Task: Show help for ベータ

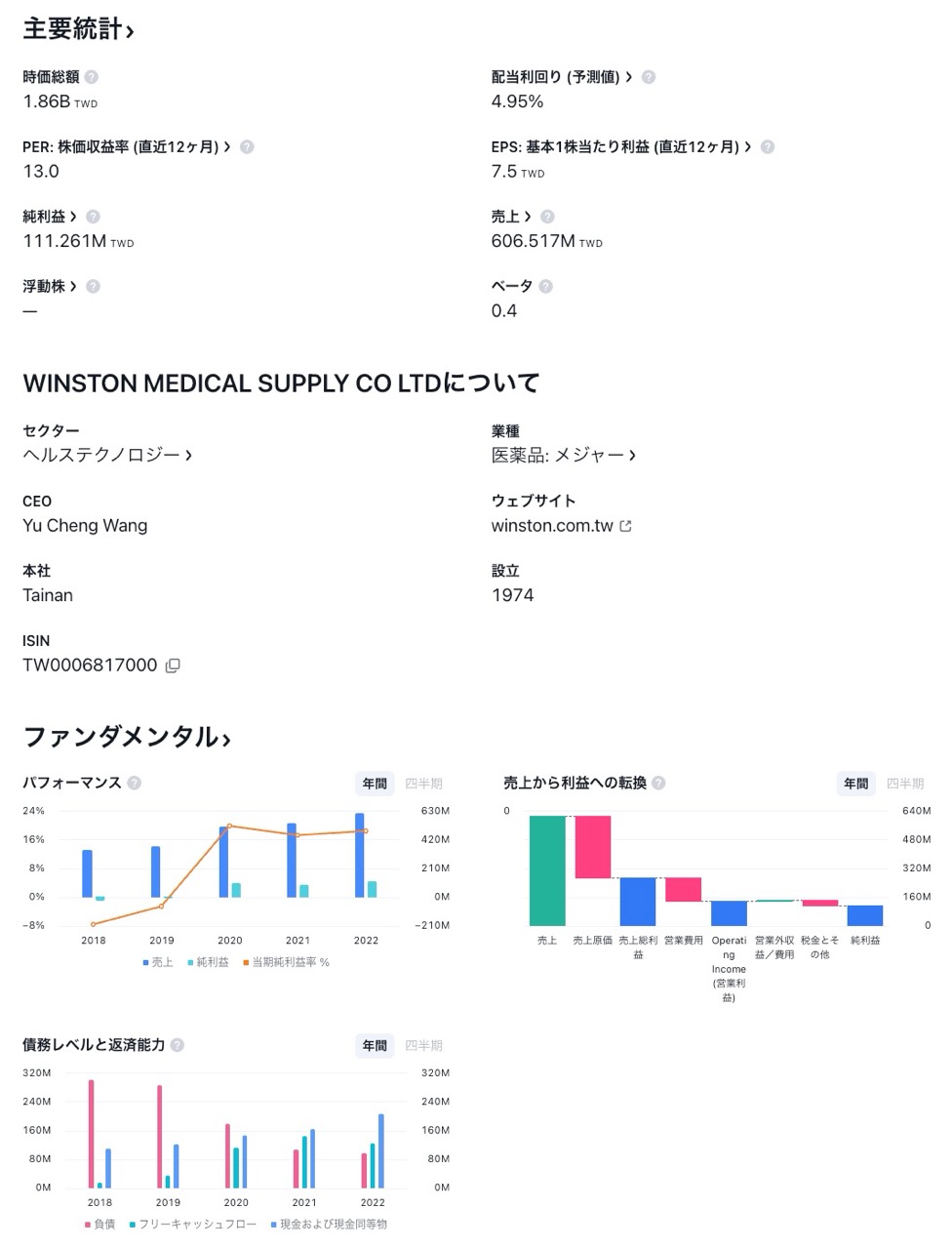Action: (x=546, y=287)
